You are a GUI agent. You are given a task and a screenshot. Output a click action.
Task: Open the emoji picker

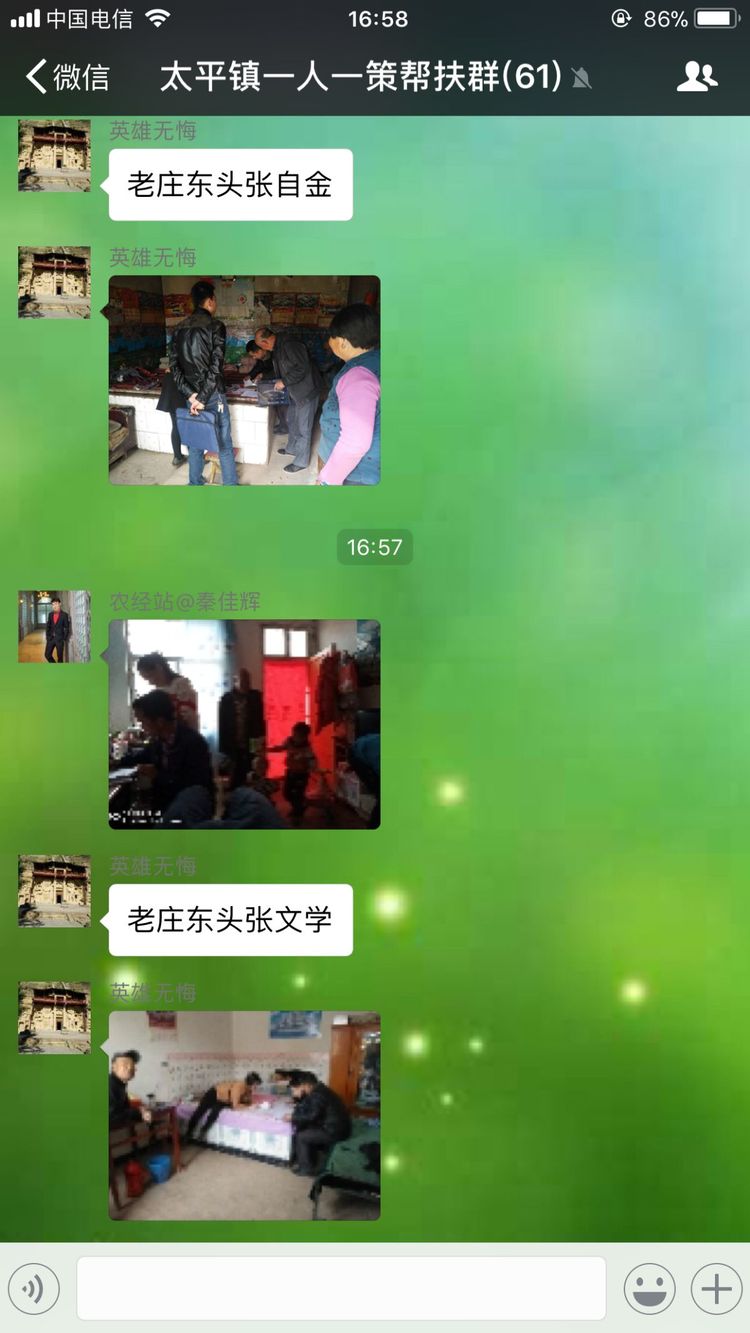(x=650, y=1290)
